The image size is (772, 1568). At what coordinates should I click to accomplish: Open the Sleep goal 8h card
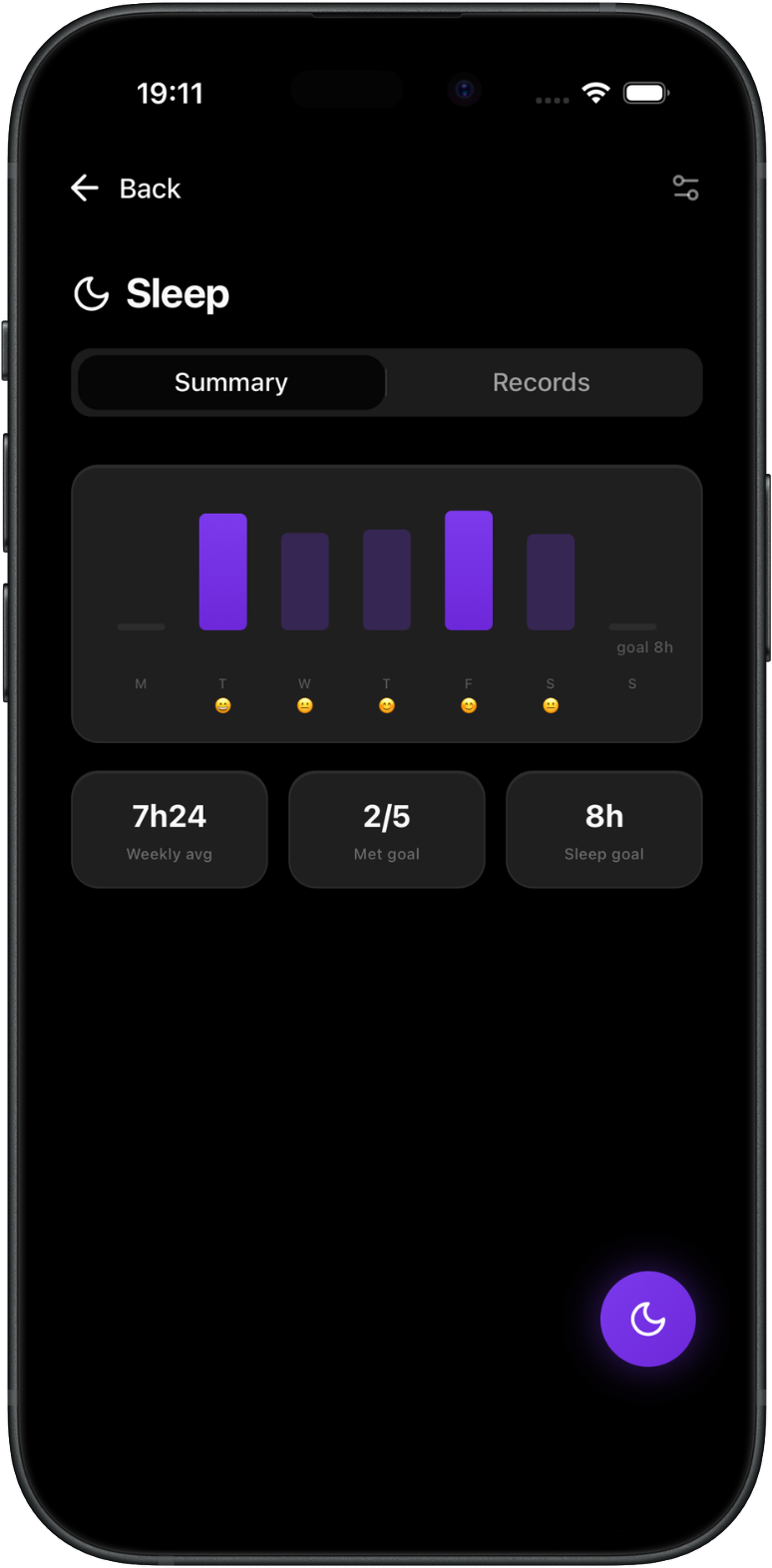(604, 829)
